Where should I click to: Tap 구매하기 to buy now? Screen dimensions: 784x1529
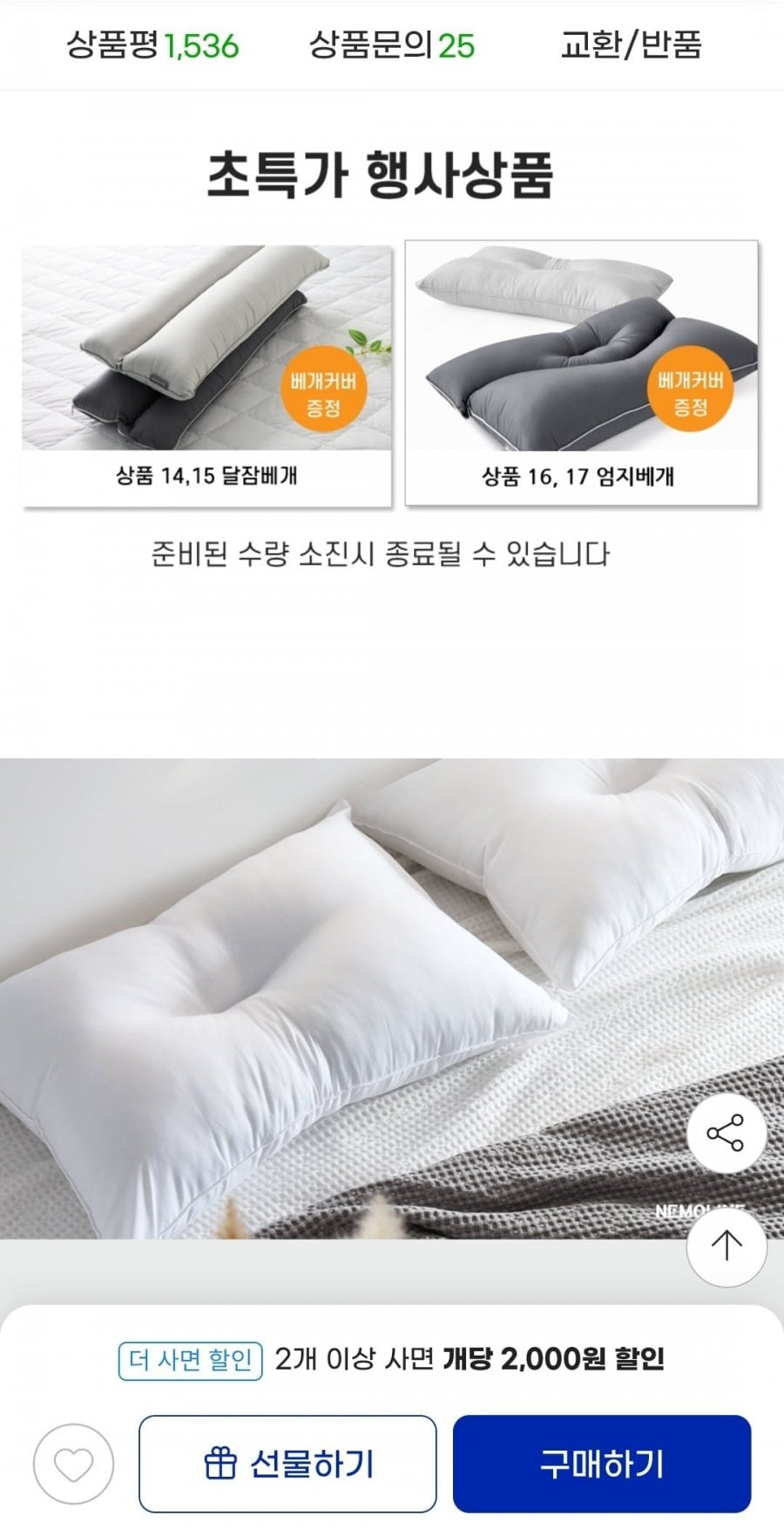point(601,1464)
